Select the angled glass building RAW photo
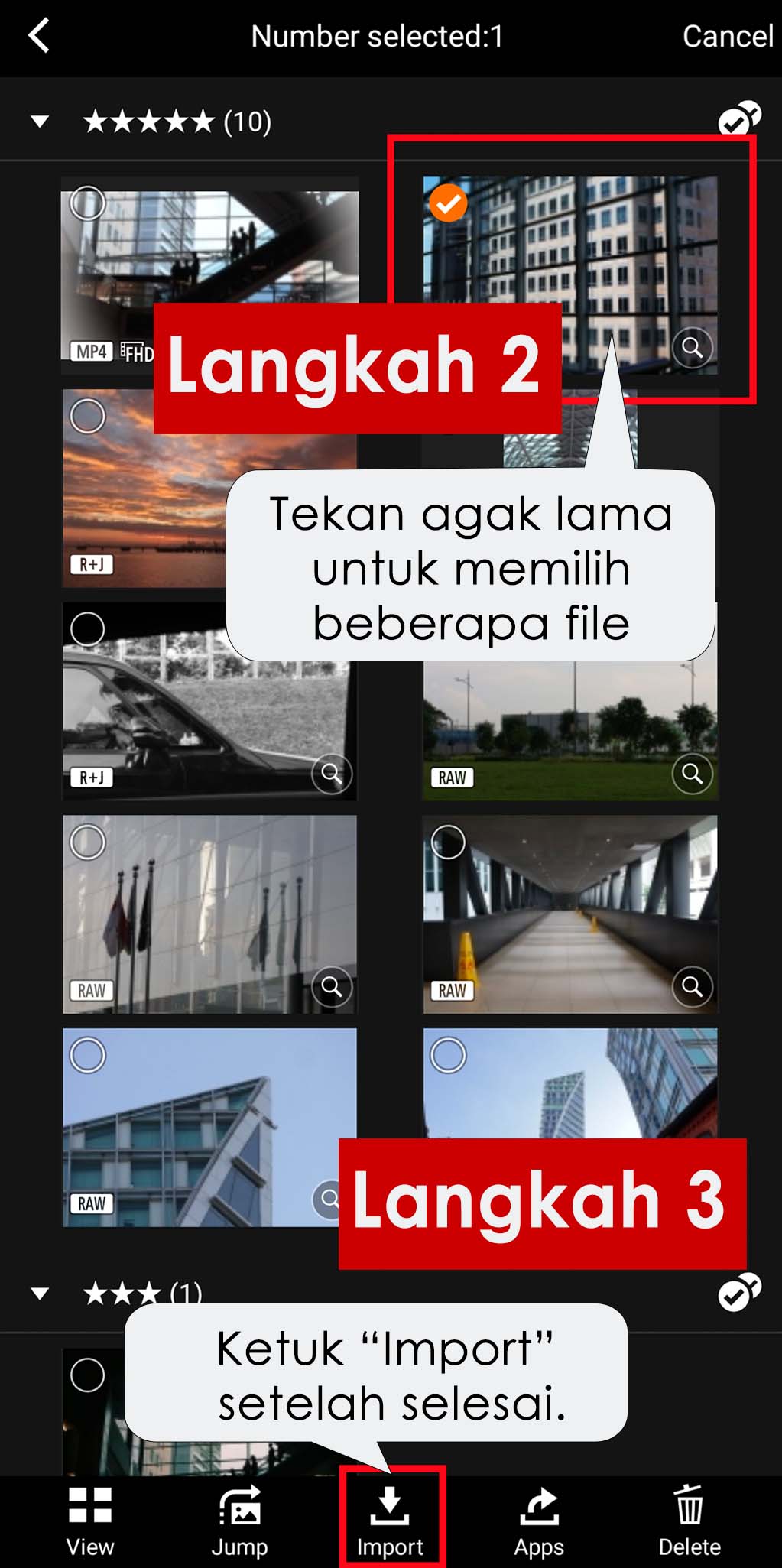Viewport: 782px width, 1568px height. click(x=88, y=1056)
